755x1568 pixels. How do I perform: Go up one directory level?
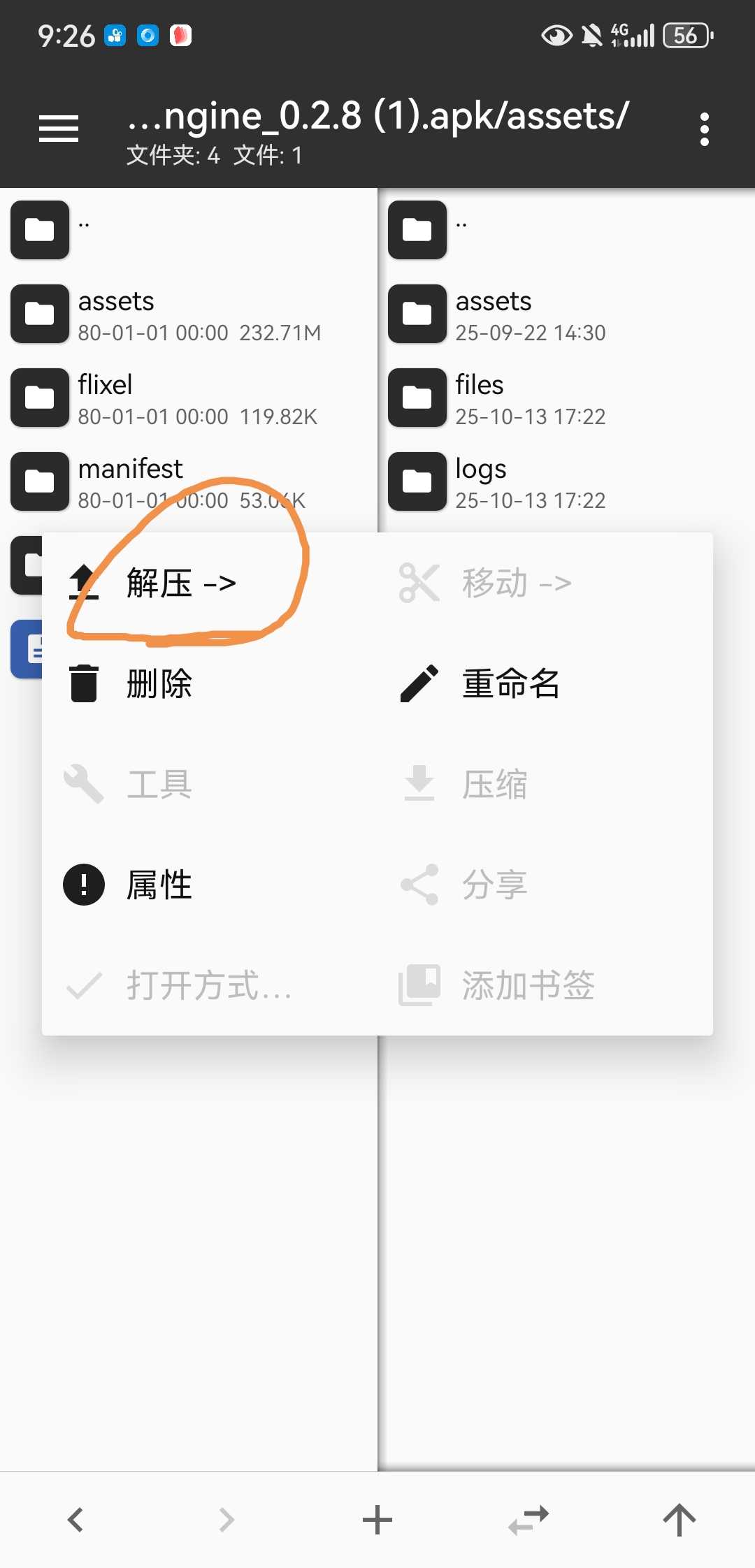click(x=679, y=1520)
